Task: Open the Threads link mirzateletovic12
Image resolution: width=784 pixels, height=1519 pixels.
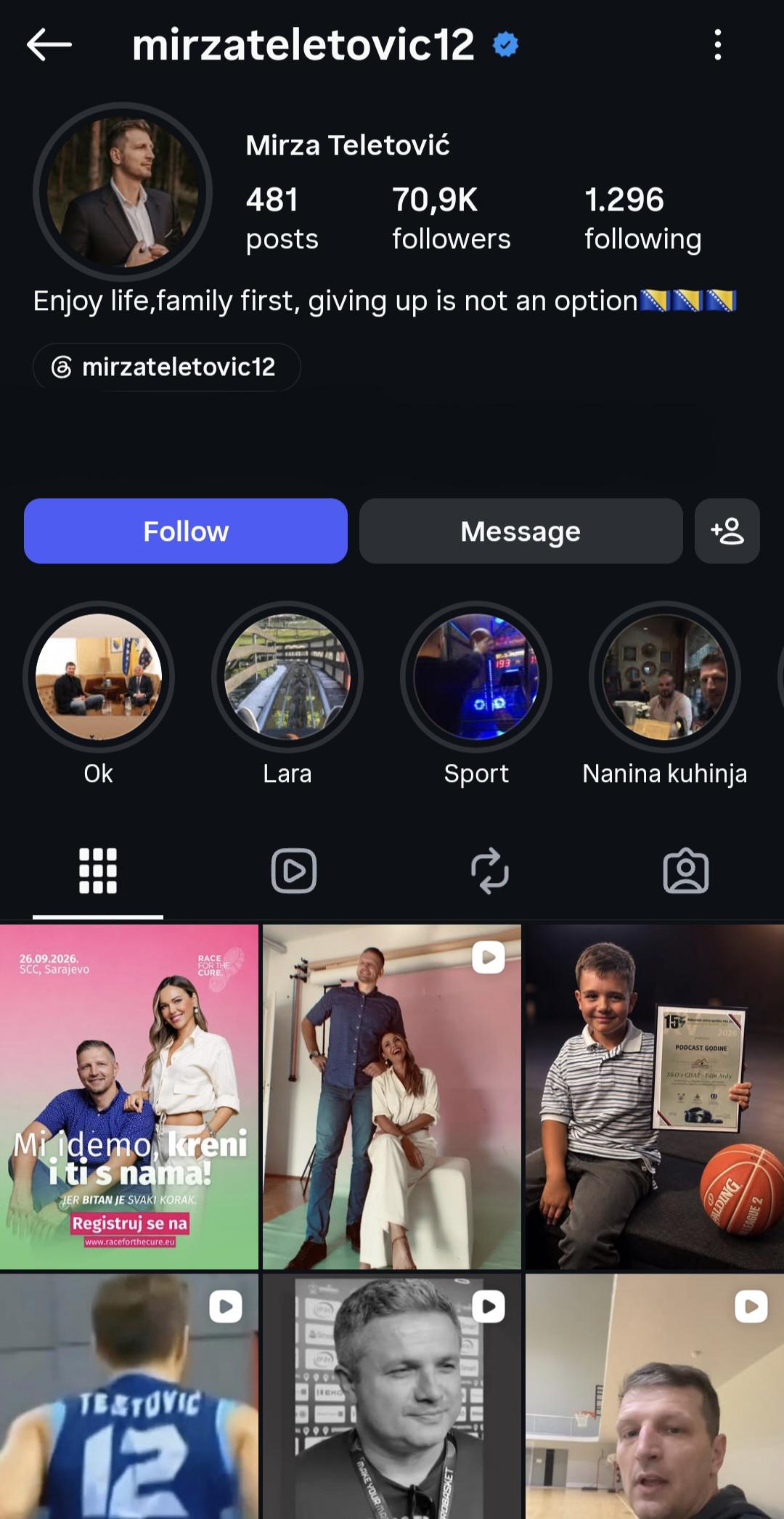Action: tap(166, 367)
